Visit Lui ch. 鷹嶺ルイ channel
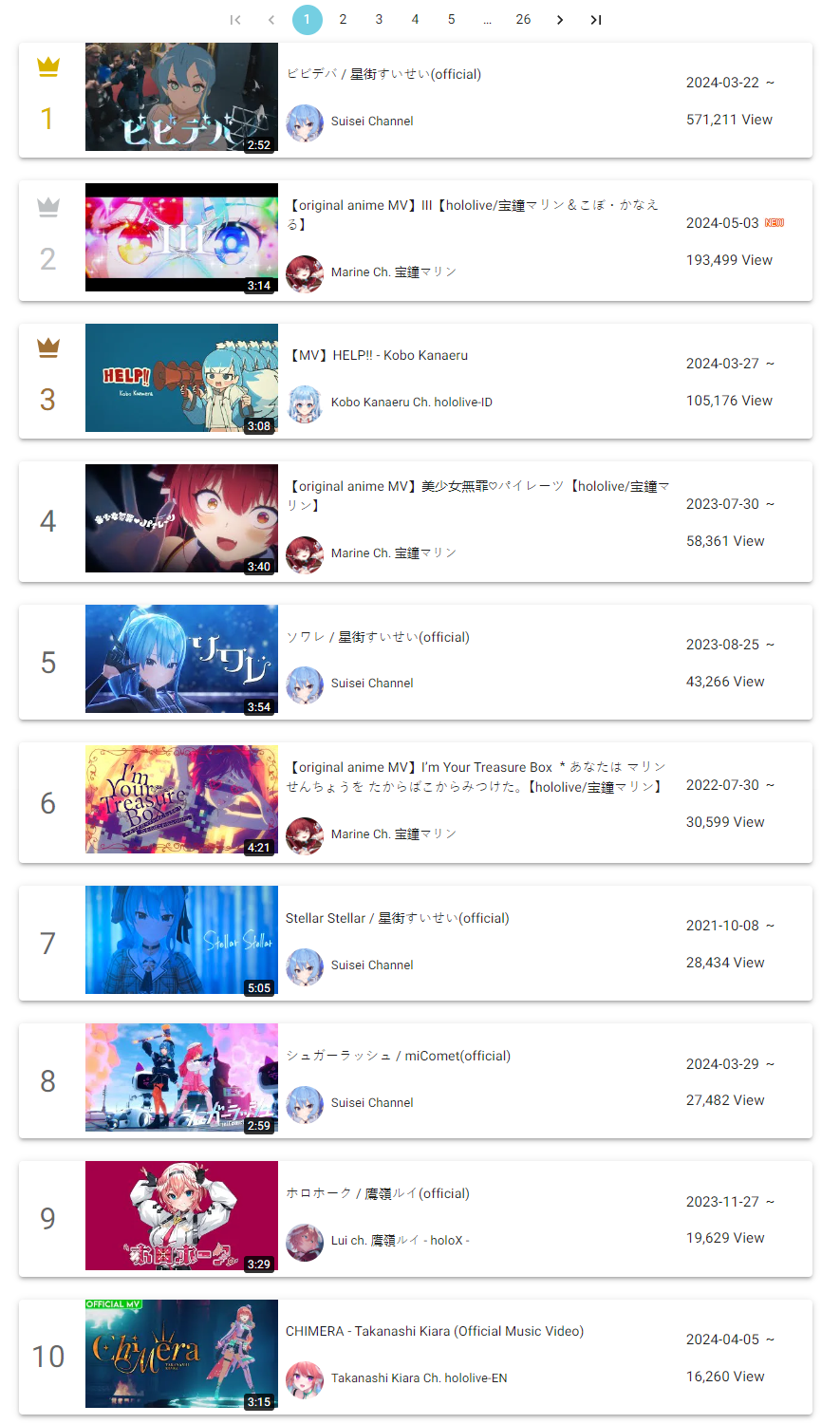The width and height of the screenshot is (840, 1424). pyautogui.click(x=400, y=1240)
